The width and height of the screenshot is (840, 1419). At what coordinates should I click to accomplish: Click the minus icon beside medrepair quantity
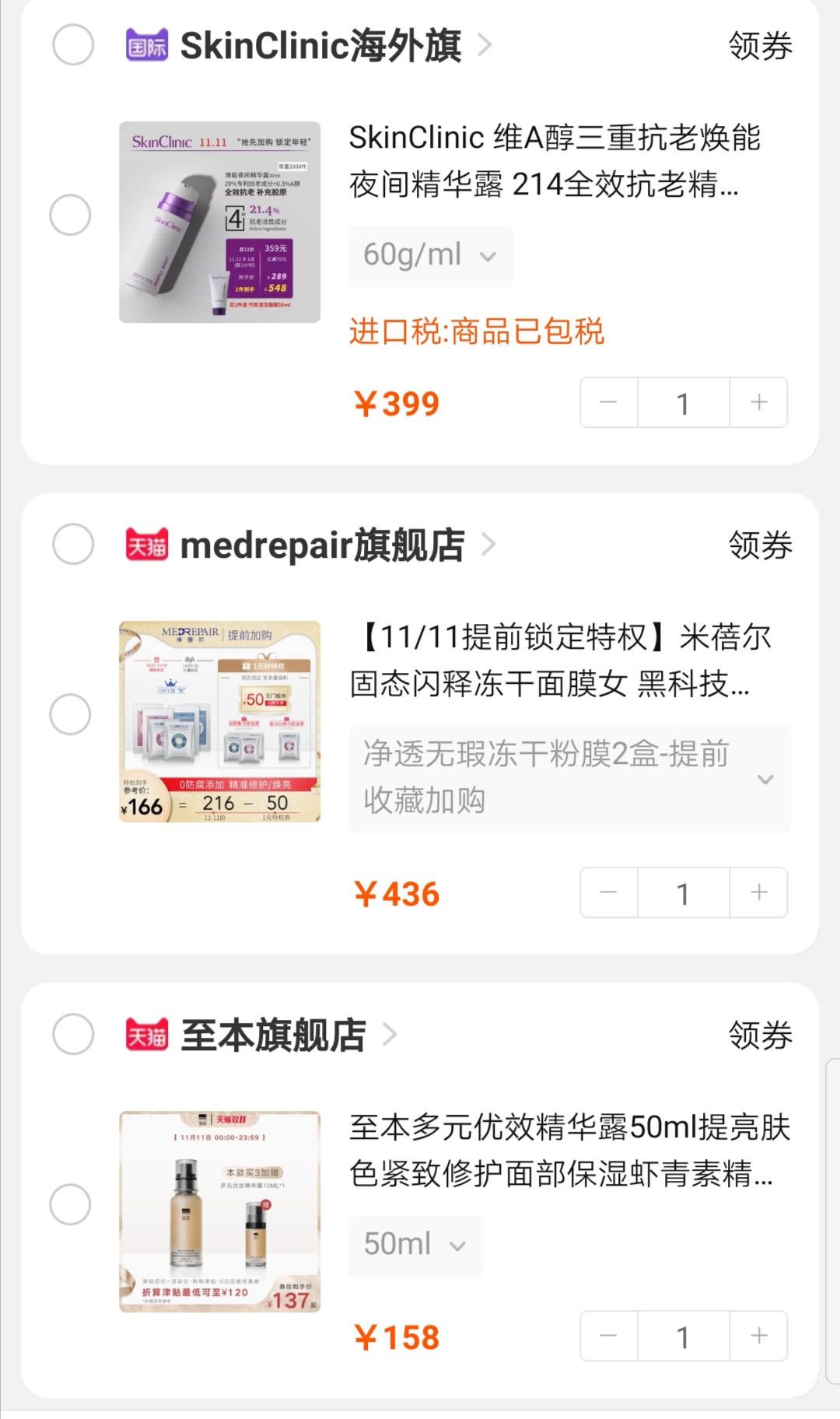click(x=607, y=892)
